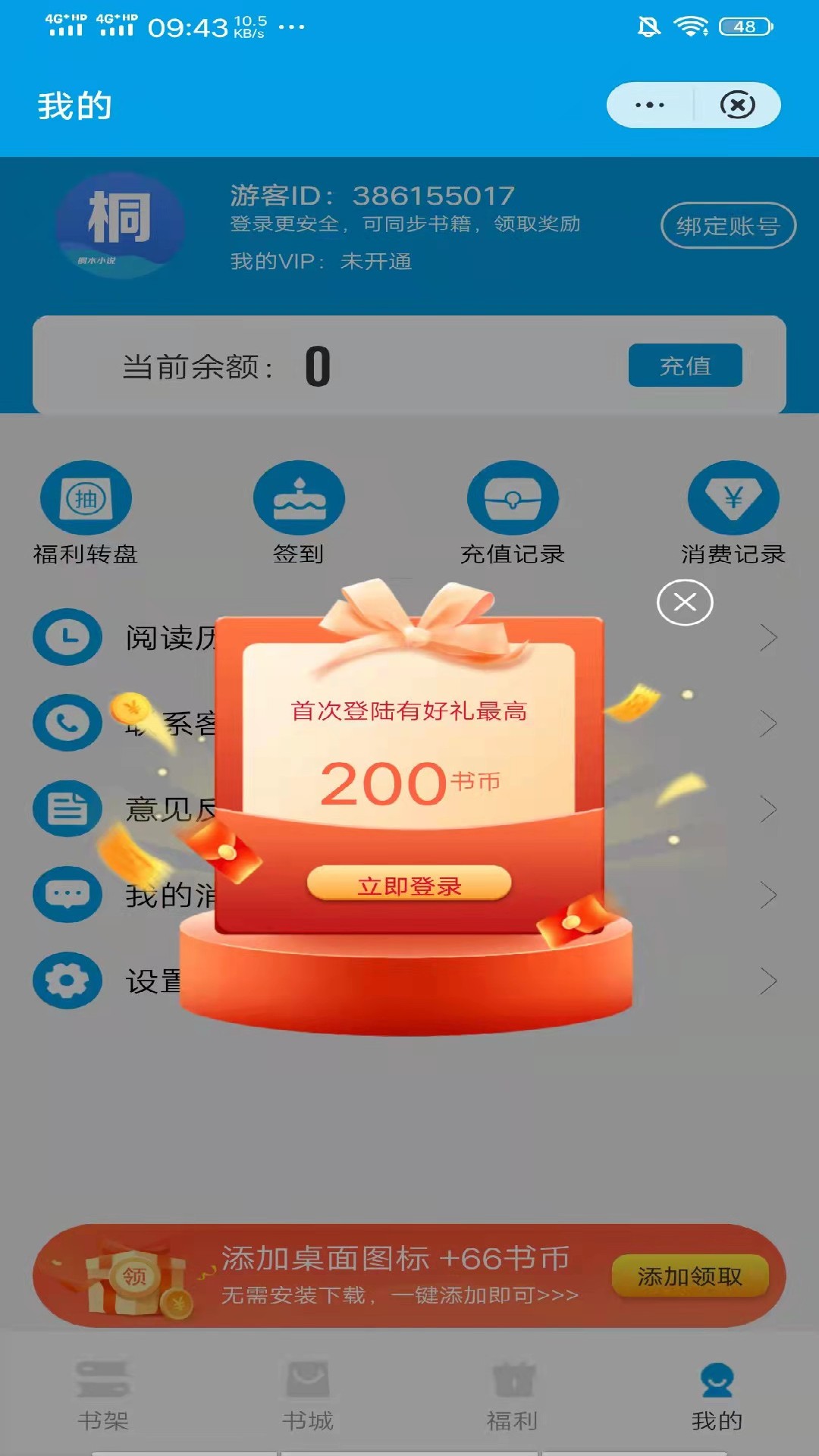Image resolution: width=819 pixels, height=1456 pixels.
Task: Dismiss the first-login gift popup
Action: pyautogui.click(x=685, y=603)
